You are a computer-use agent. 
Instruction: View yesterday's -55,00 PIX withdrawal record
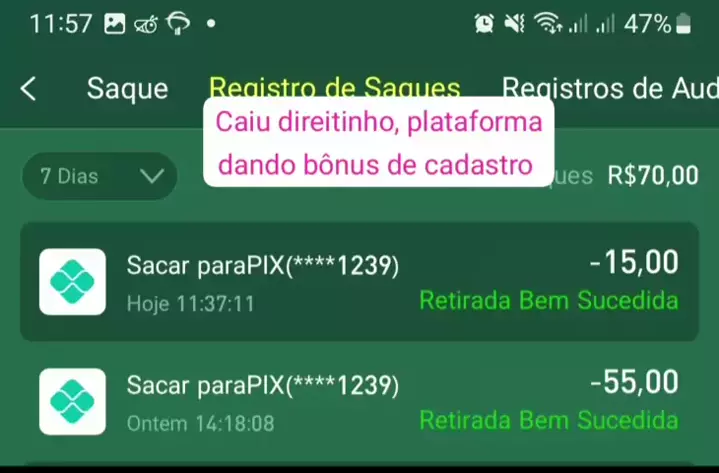click(x=359, y=401)
